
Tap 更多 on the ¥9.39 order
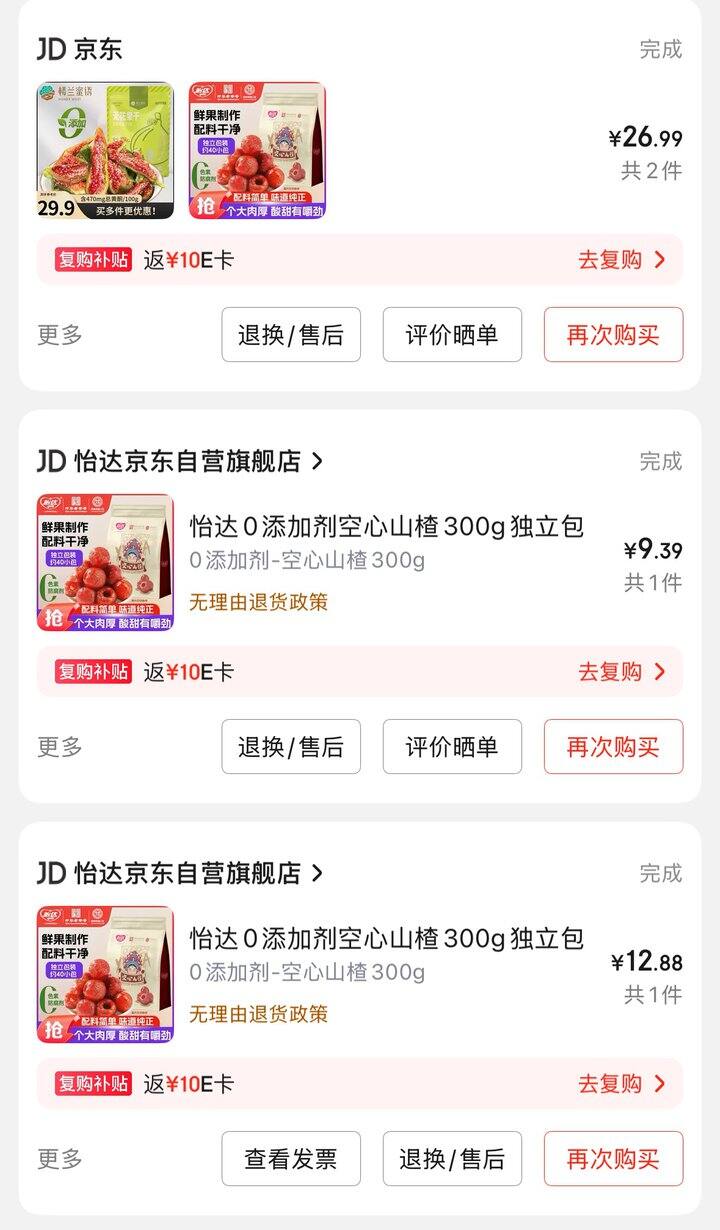[60, 747]
